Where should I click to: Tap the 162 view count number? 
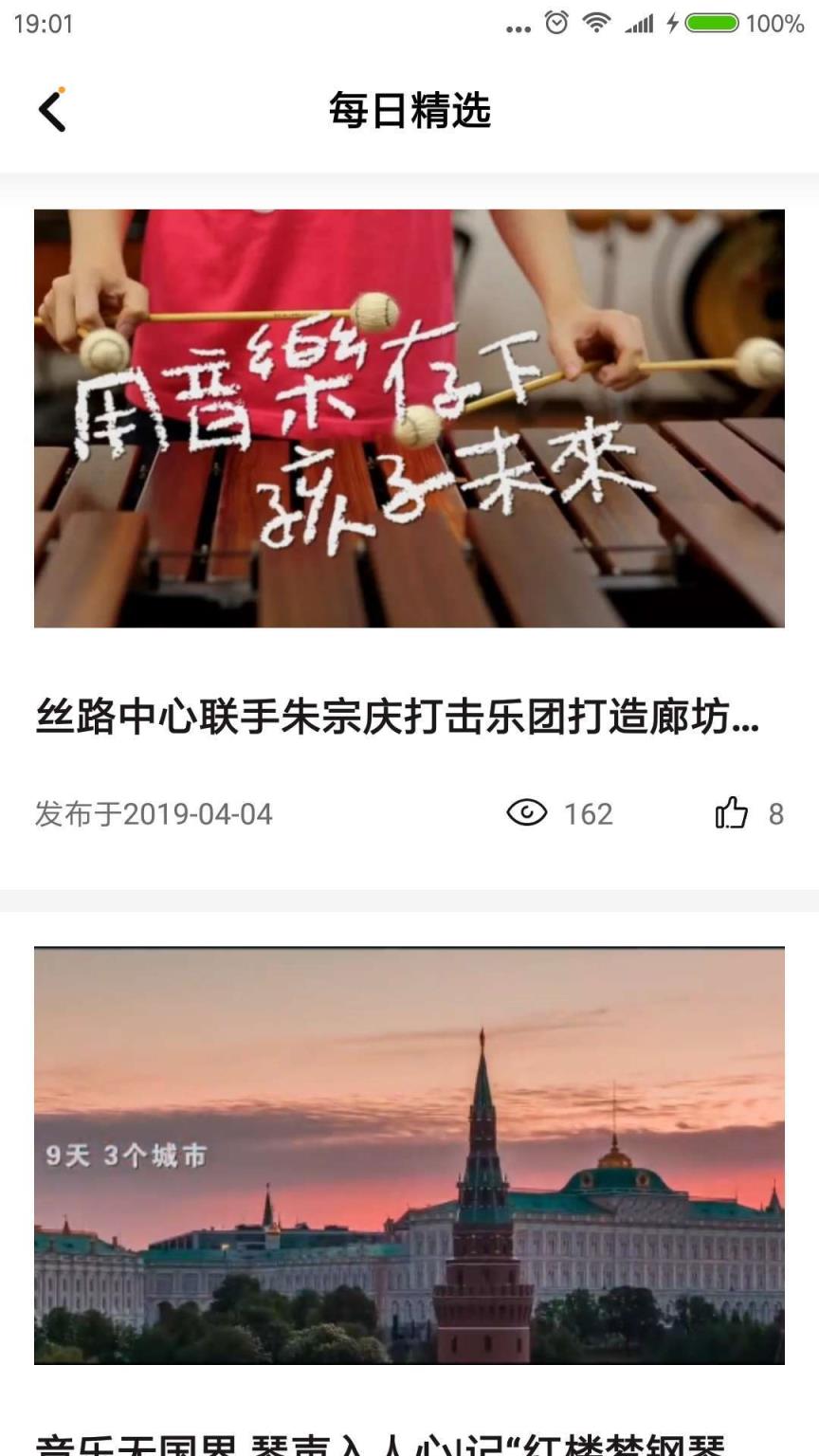click(590, 813)
